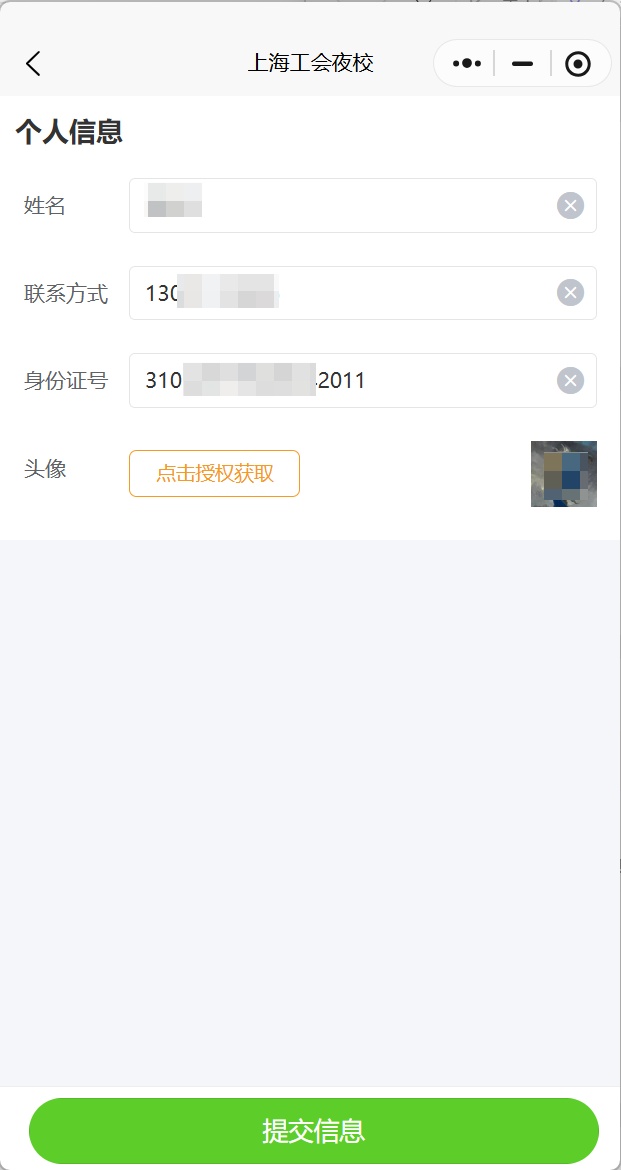Submit the form with 提交信息
The height and width of the screenshot is (1170, 621).
(313, 1131)
